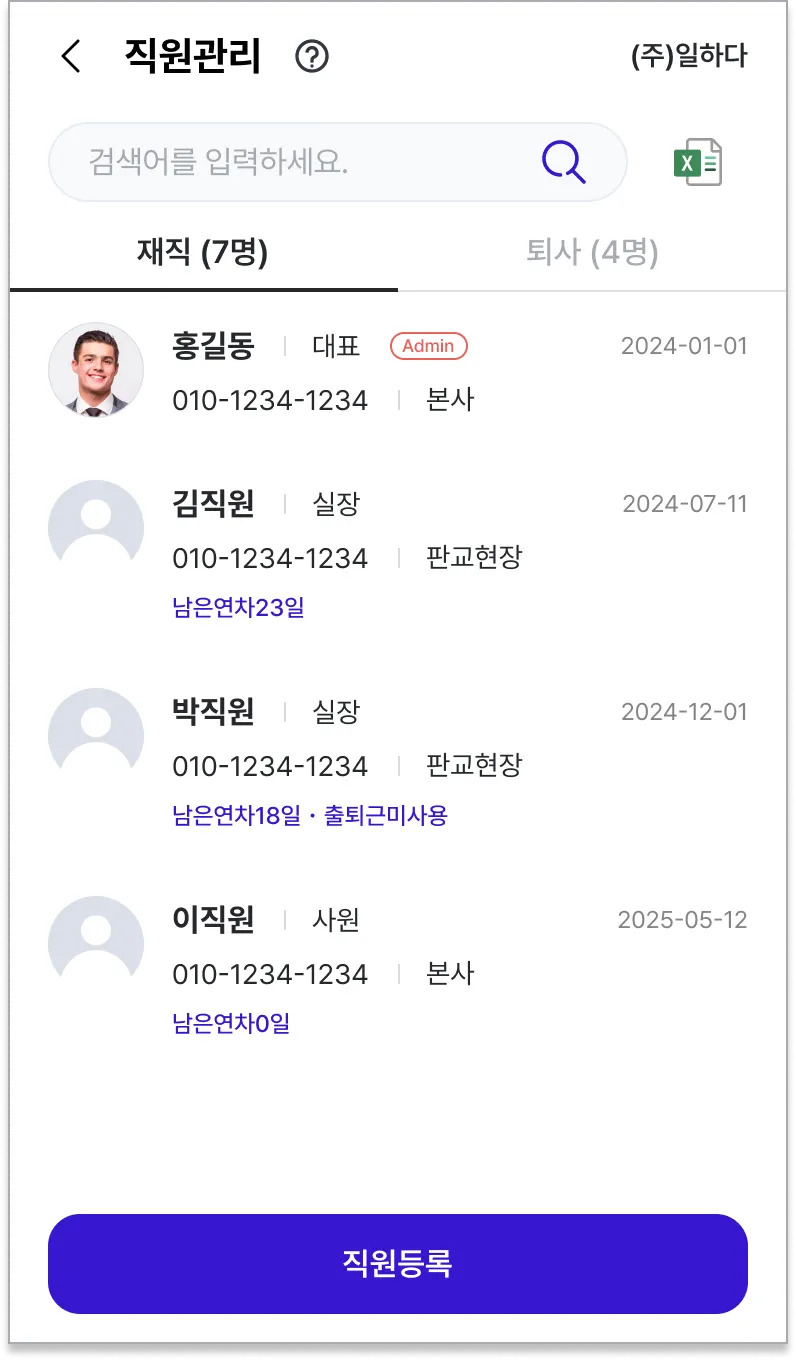Screen dimensions: 796x1360
Task: View 박직원's employee record
Action: (397, 760)
